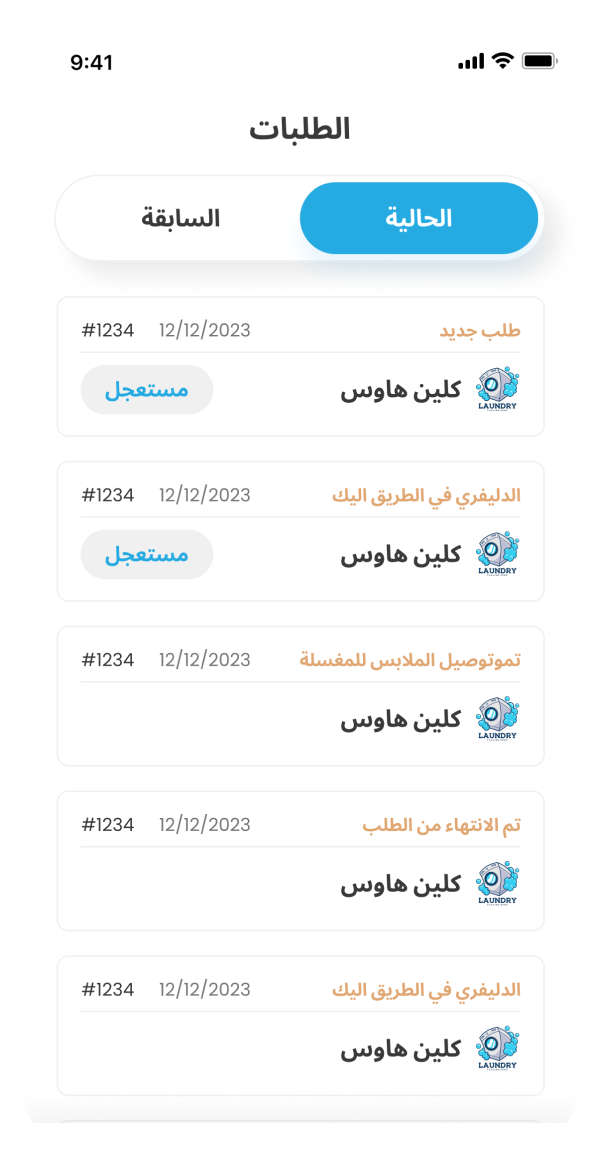Viewport: 600px width, 1168px height.
Task: Open the طلب جديد order card
Action: pyautogui.click(x=300, y=367)
